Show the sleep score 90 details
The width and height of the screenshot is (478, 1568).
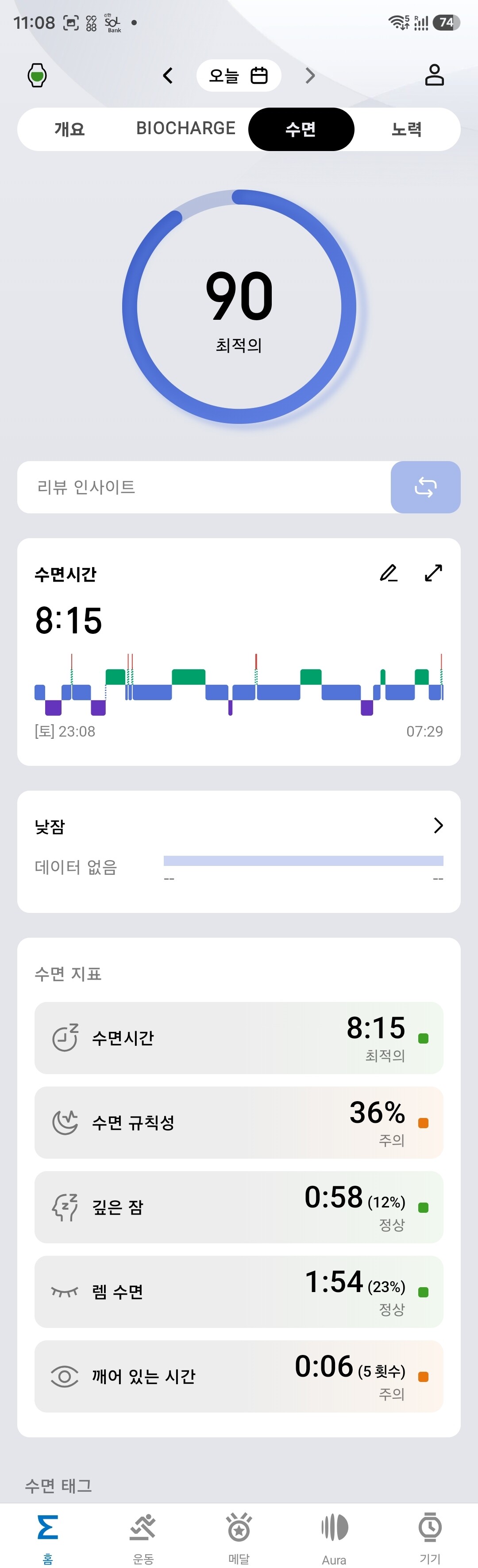coord(239,307)
